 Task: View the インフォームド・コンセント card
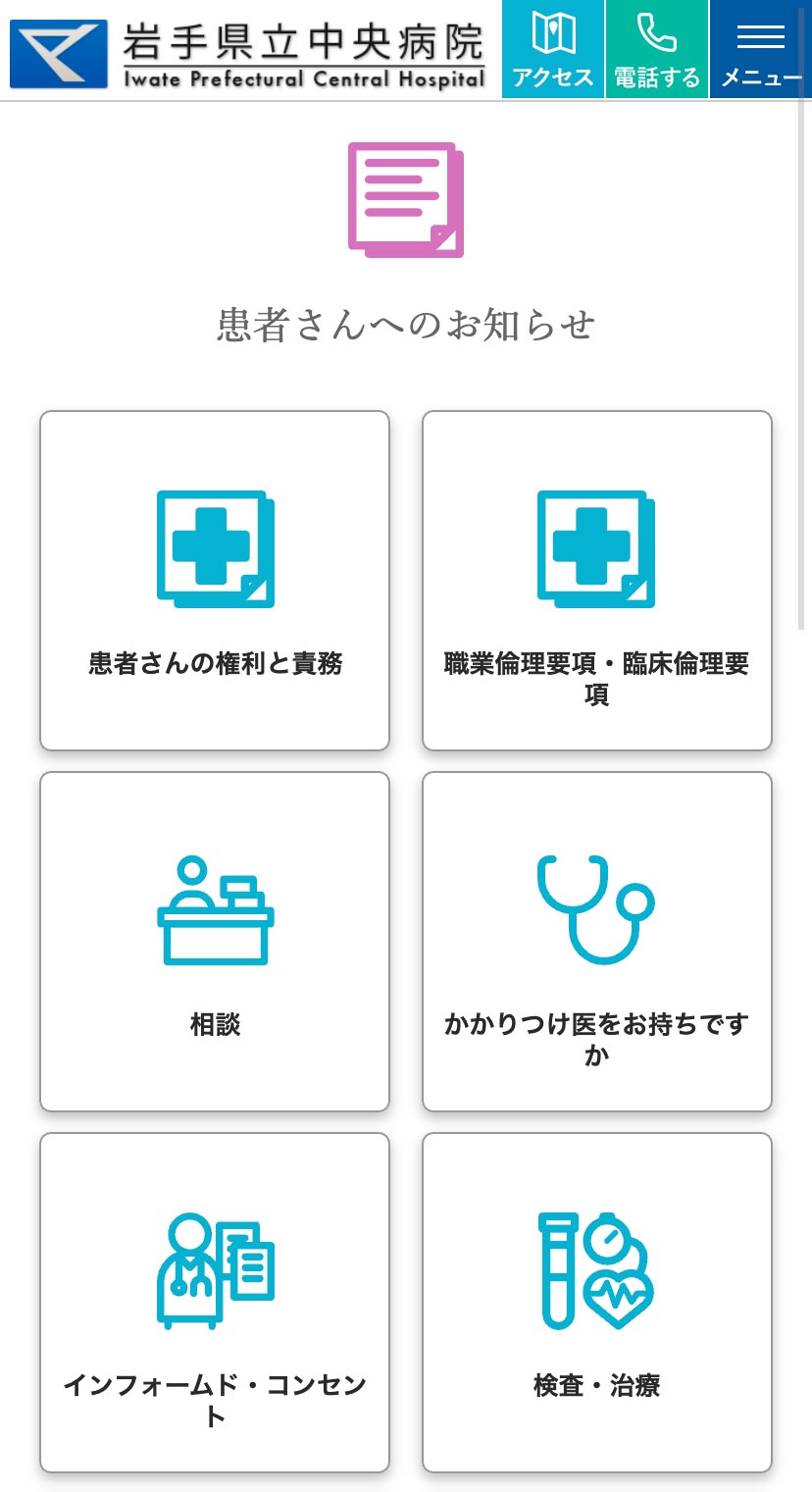pos(215,1303)
